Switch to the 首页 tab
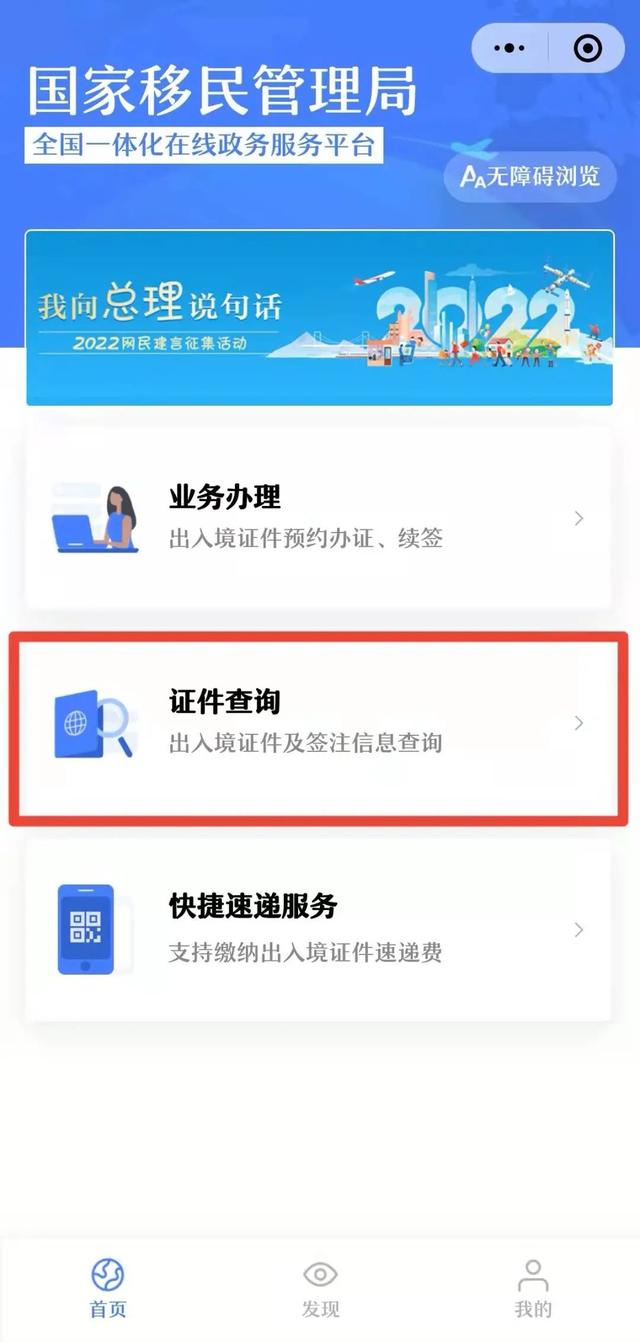Image resolution: width=640 pixels, height=1342 pixels. click(x=108, y=1288)
